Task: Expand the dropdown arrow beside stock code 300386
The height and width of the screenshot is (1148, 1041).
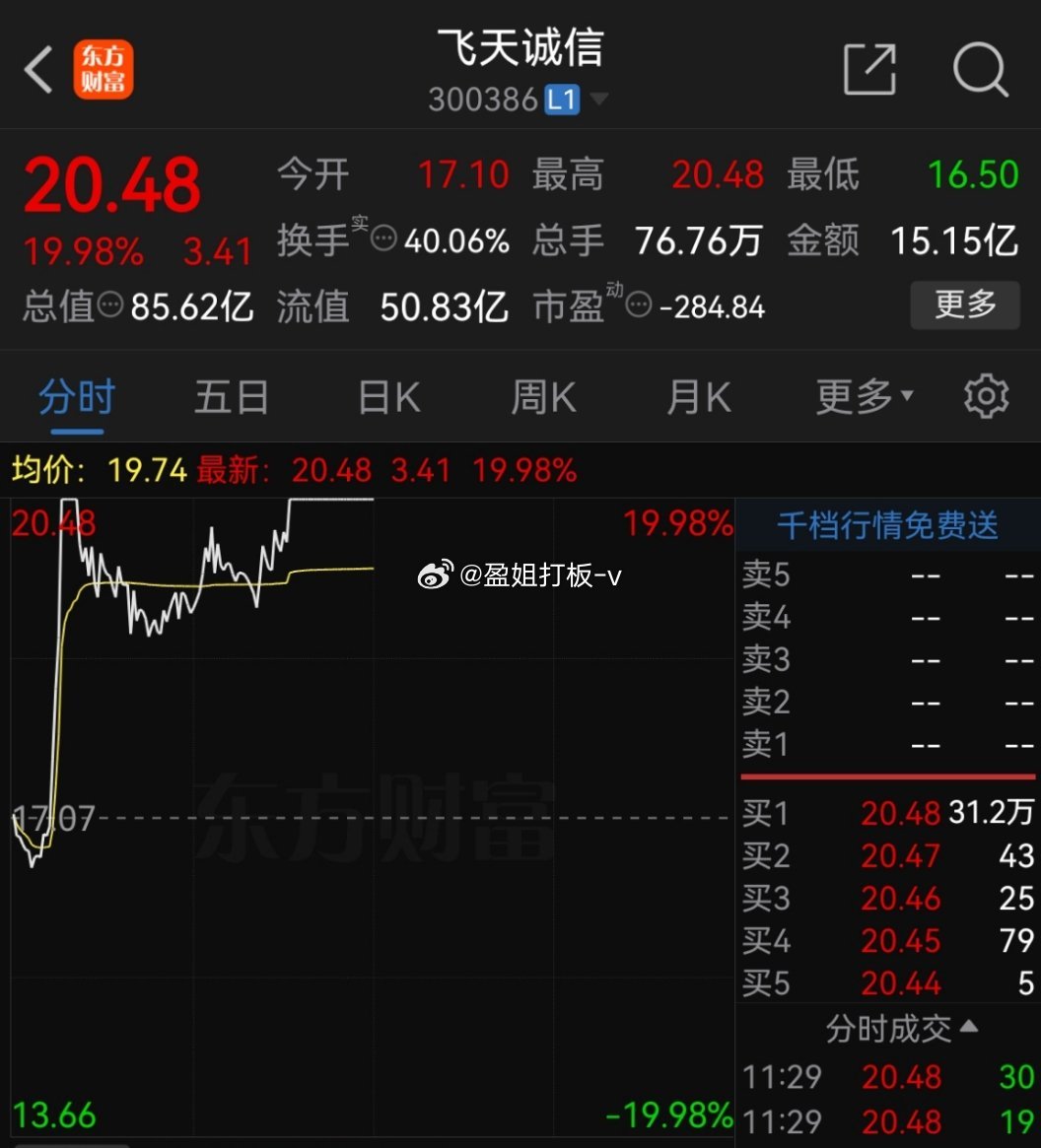Action: pyautogui.click(x=598, y=99)
